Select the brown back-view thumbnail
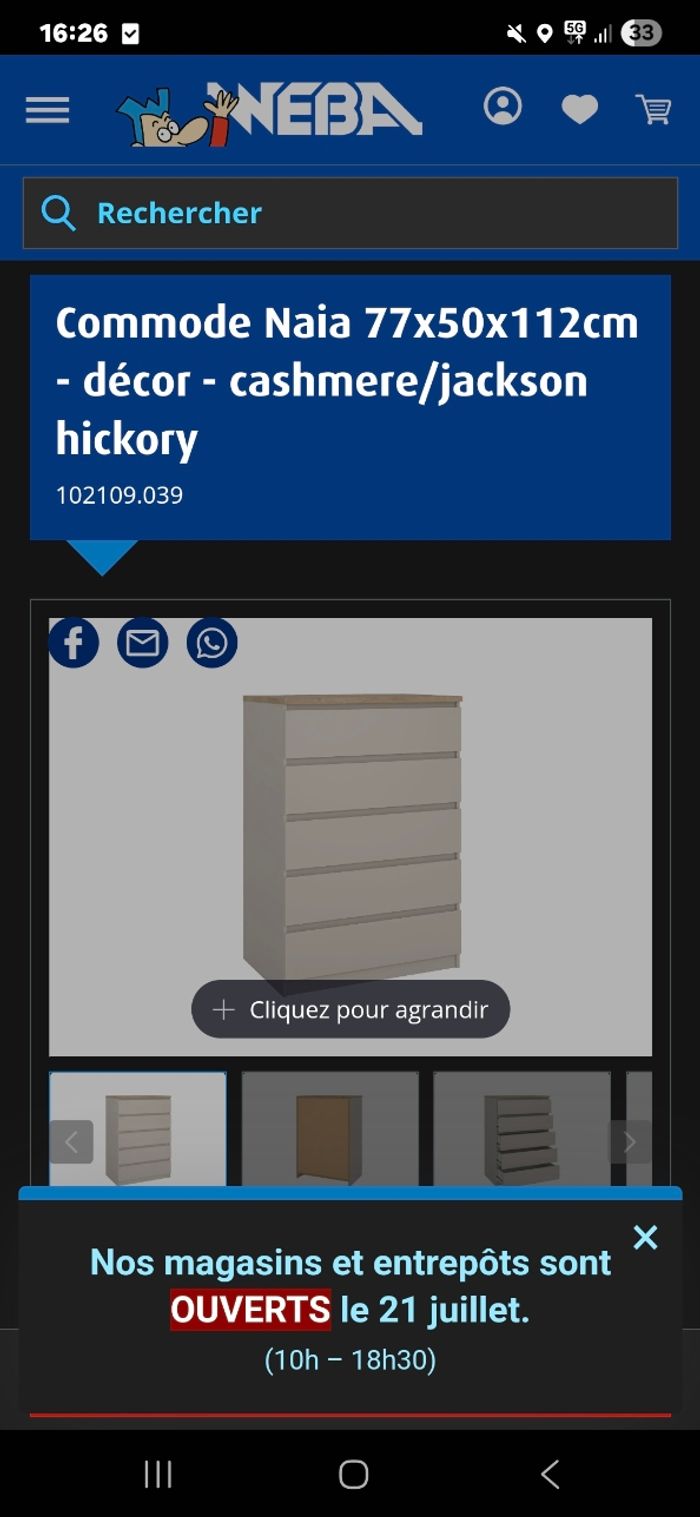Screen dimensions: 700x1517 (330, 1128)
